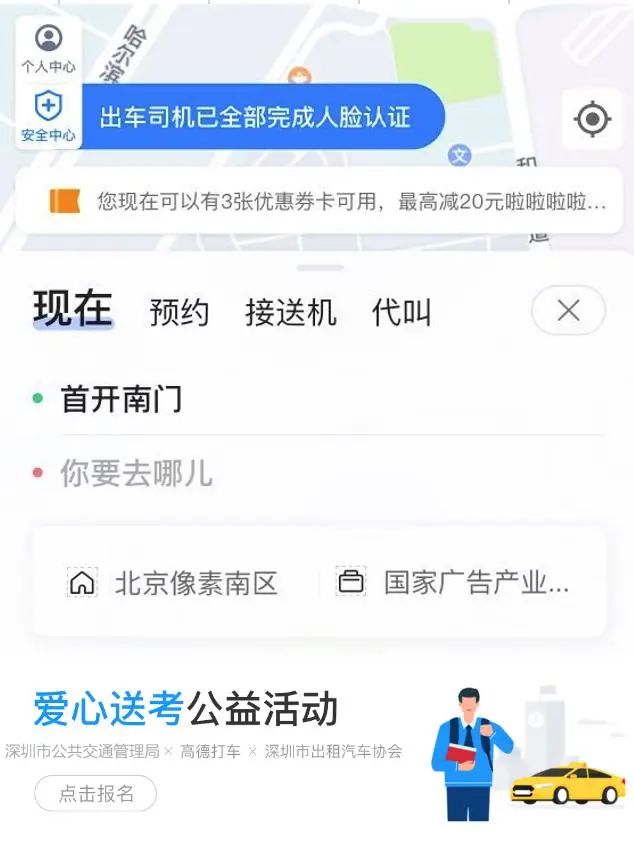Change pickup point 首开南门

tap(121, 399)
